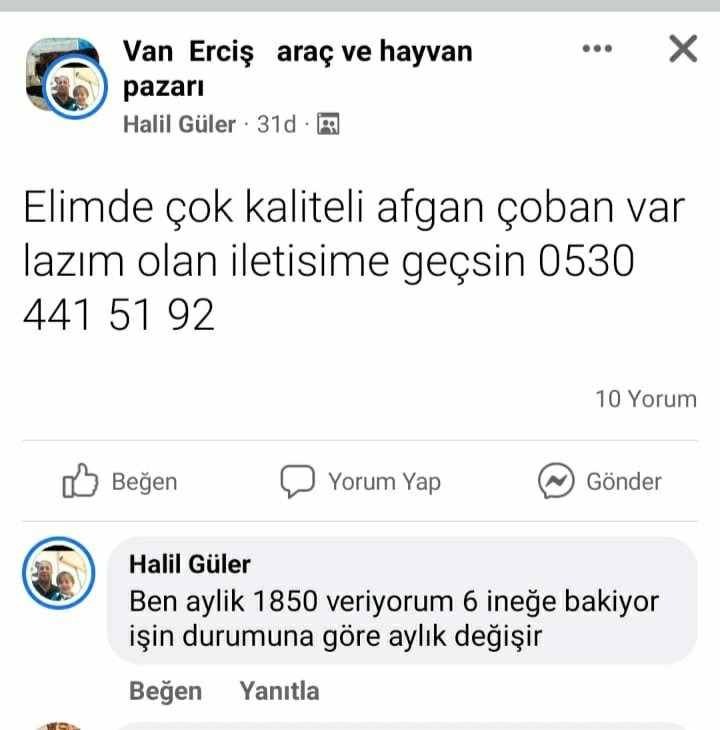Viewport: 720px width, 730px height.
Task: Open the three-dot overflow menu
Action: (596, 48)
